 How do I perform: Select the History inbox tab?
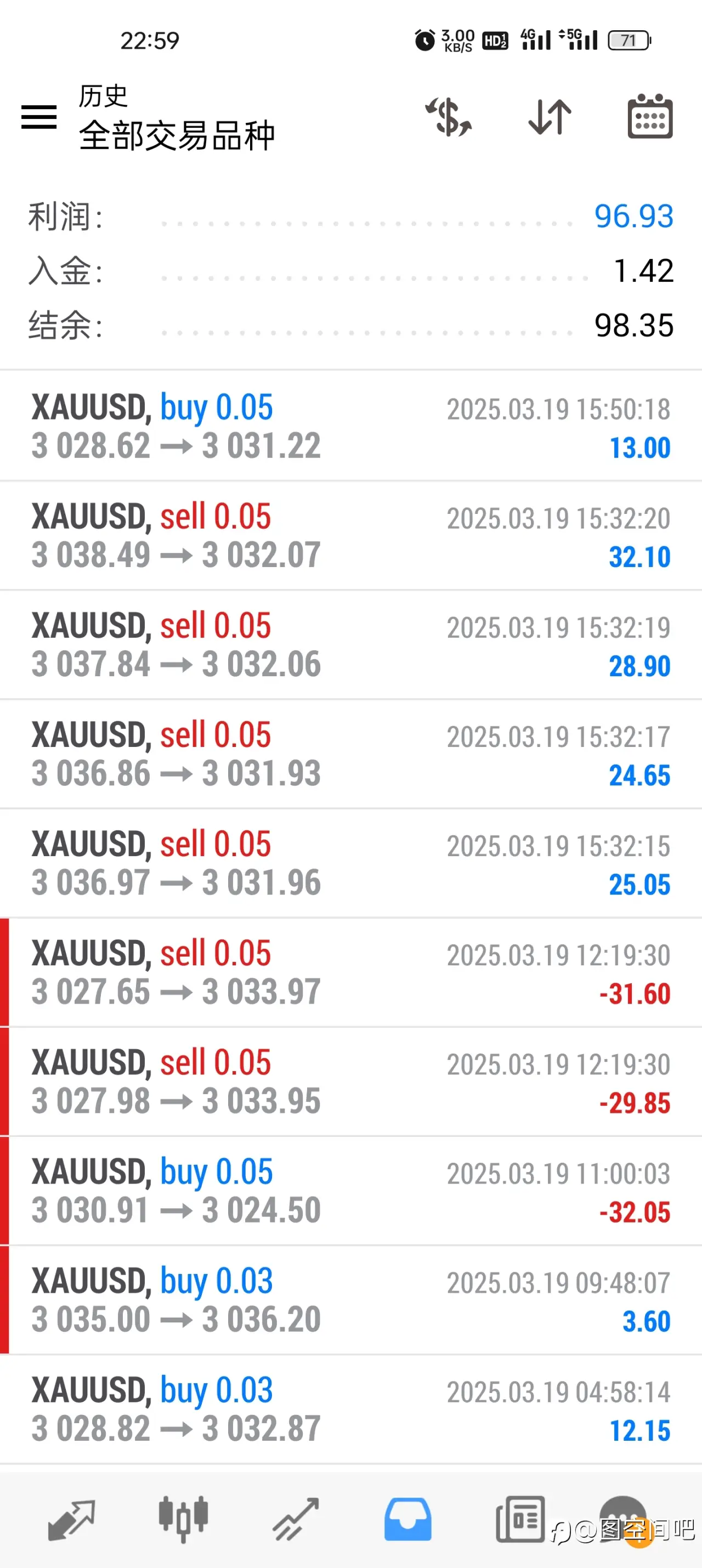point(408,1520)
